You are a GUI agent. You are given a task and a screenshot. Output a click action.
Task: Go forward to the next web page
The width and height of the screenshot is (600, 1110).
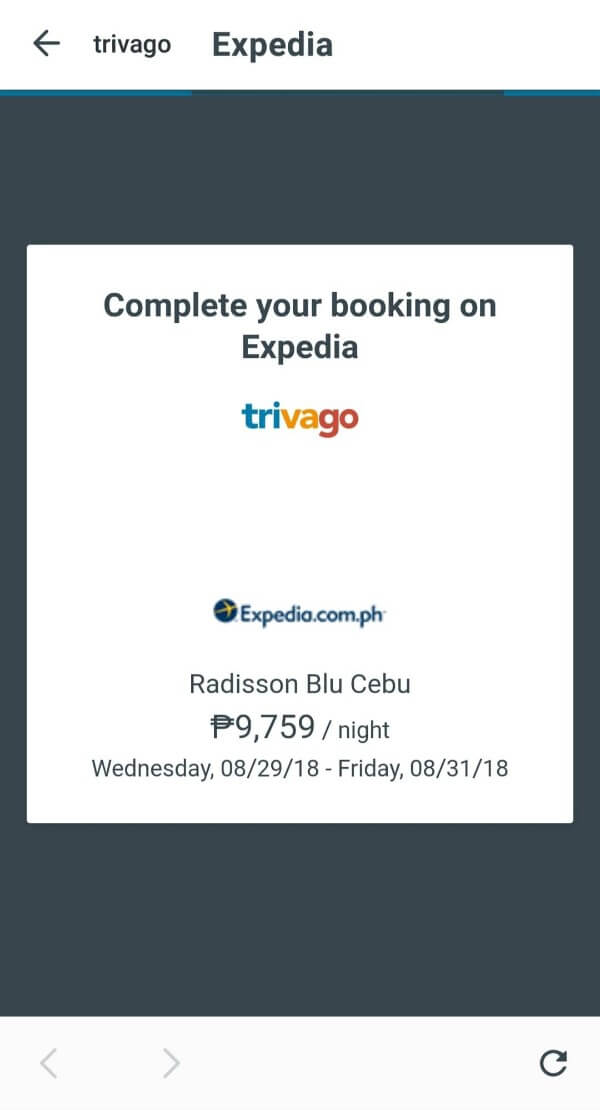tap(171, 1063)
